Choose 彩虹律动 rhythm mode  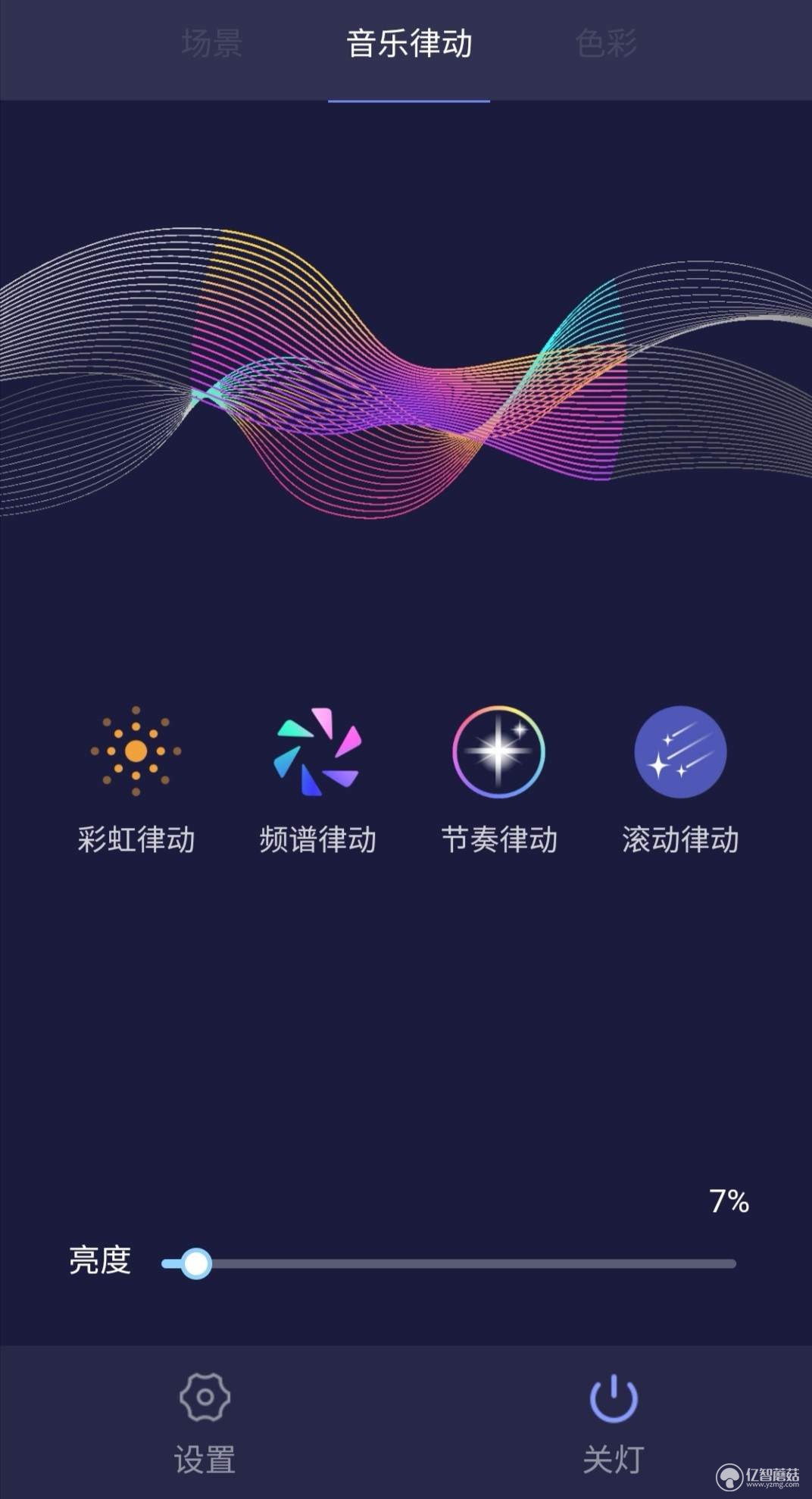pos(136,780)
